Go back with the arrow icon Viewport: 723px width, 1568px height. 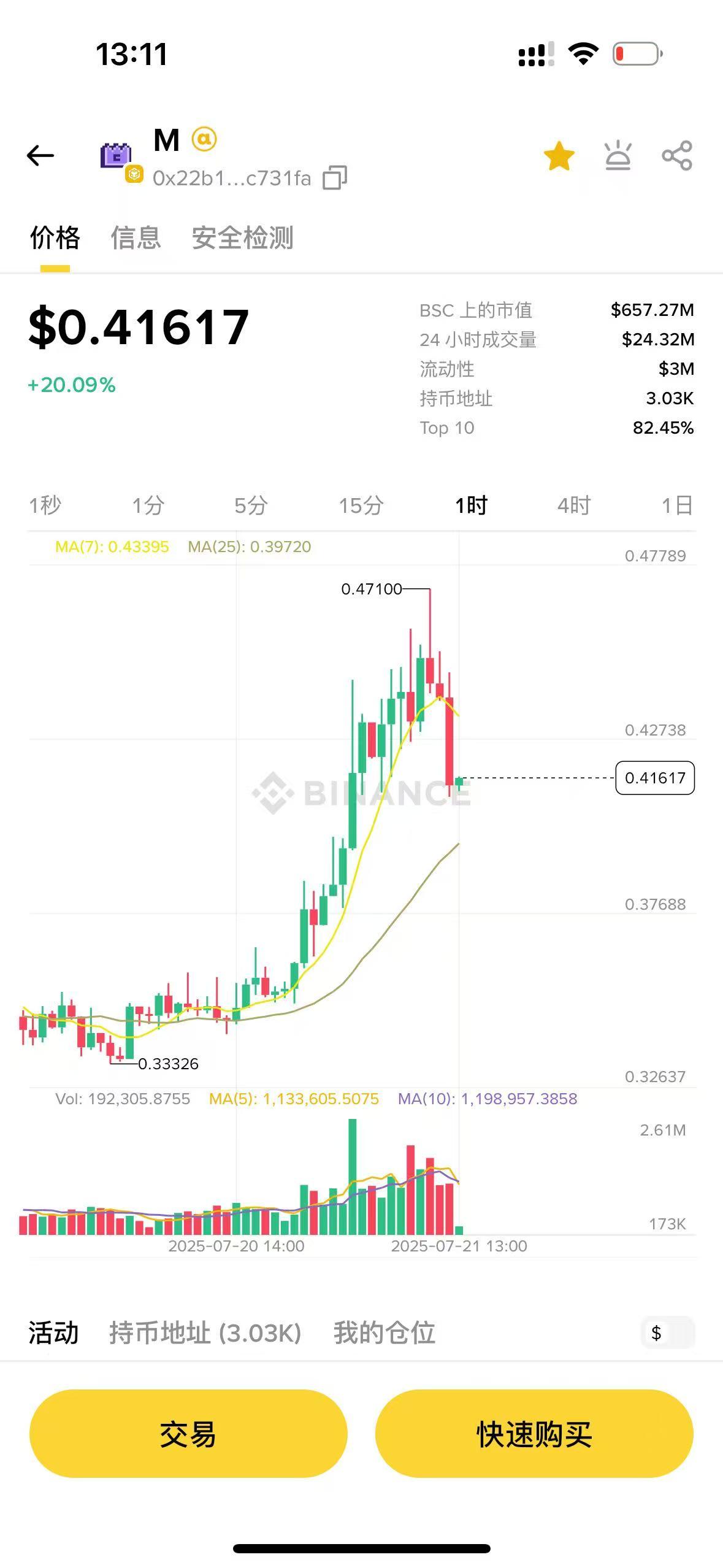[40, 156]
